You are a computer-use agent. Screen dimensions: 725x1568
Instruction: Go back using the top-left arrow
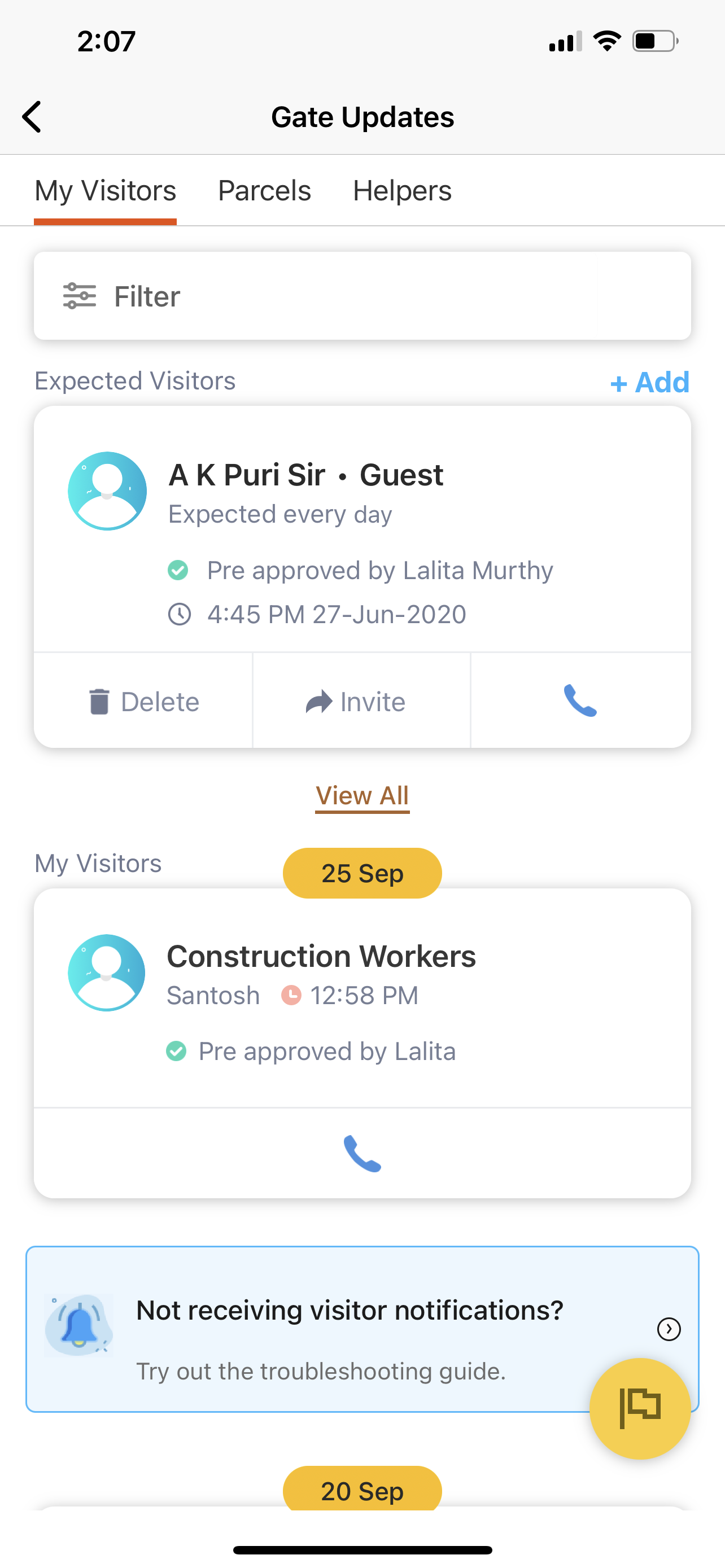tap(32, 116)
